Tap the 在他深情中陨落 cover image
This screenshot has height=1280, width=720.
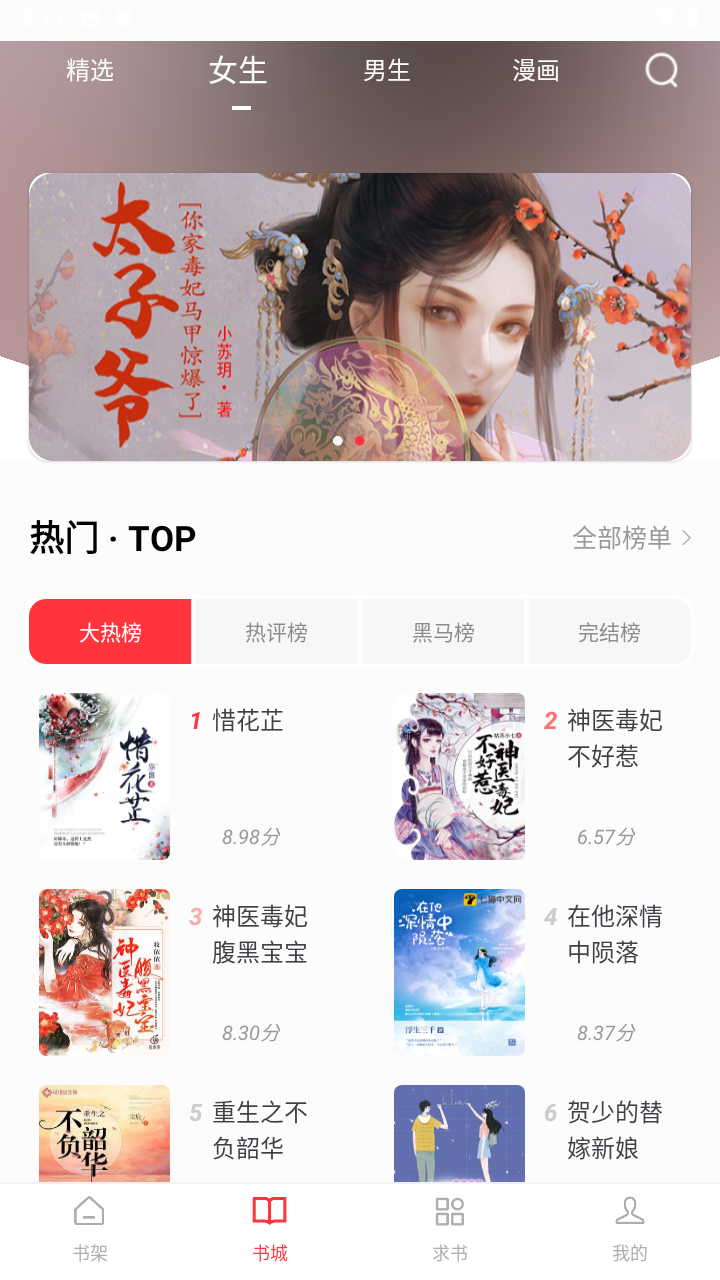click(459, 971)
